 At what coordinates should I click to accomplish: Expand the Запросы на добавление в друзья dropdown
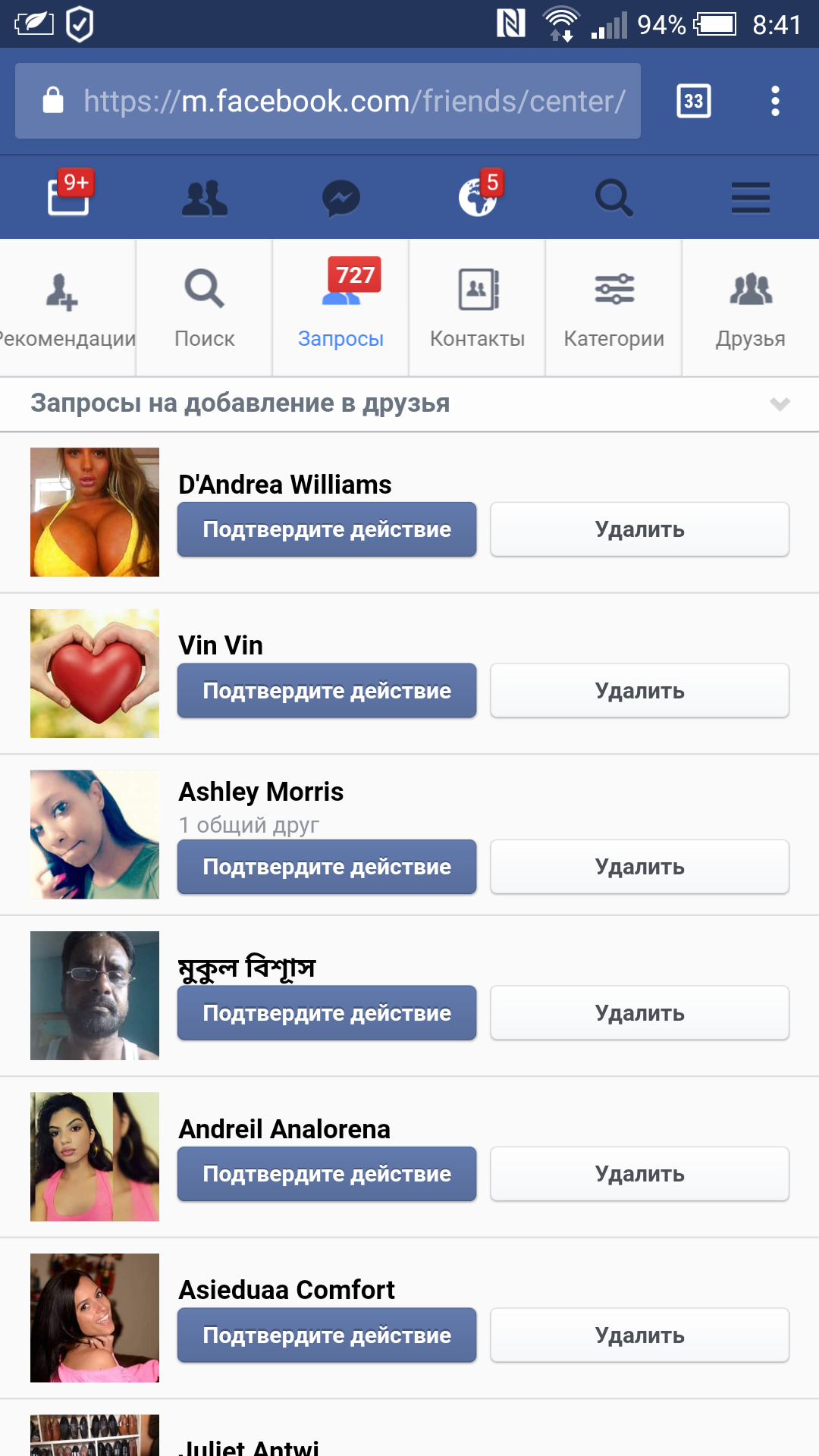pyautogui.click(x=780, y=403)
